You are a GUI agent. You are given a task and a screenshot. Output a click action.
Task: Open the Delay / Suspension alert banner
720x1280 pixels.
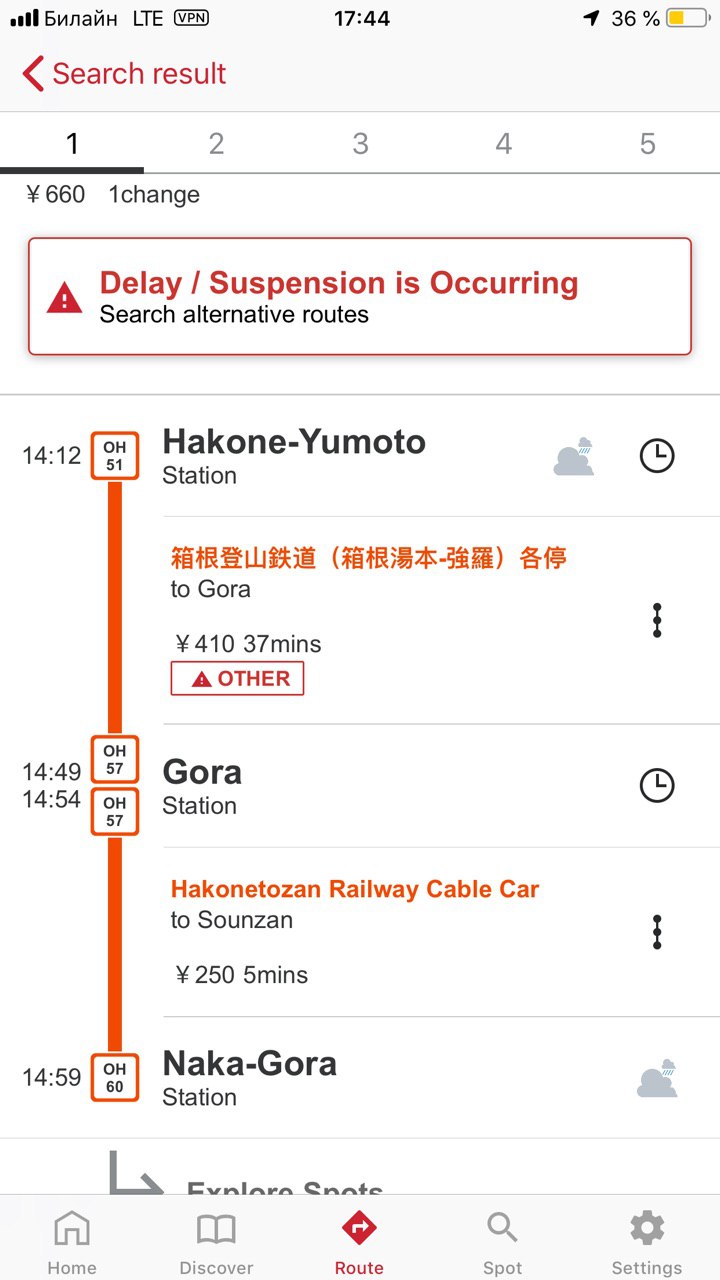click(x=360, y=296)
